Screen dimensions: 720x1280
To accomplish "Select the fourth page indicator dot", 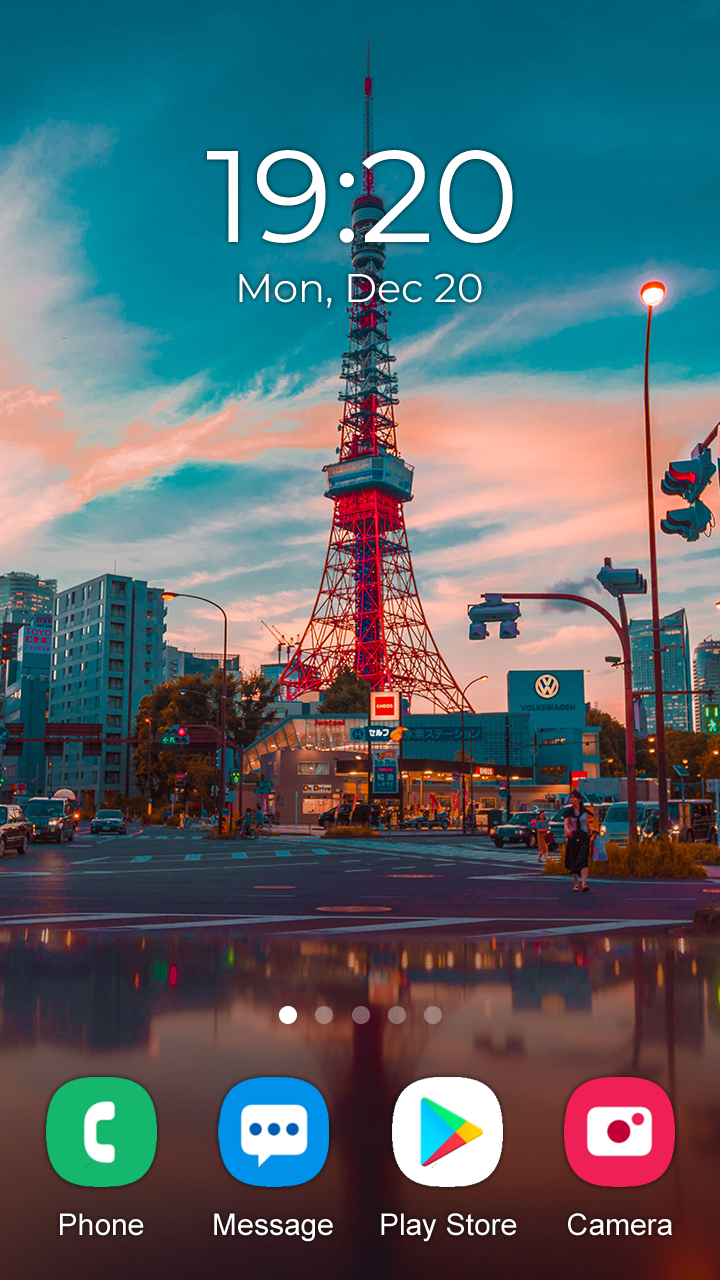I will pos(396,1016).
